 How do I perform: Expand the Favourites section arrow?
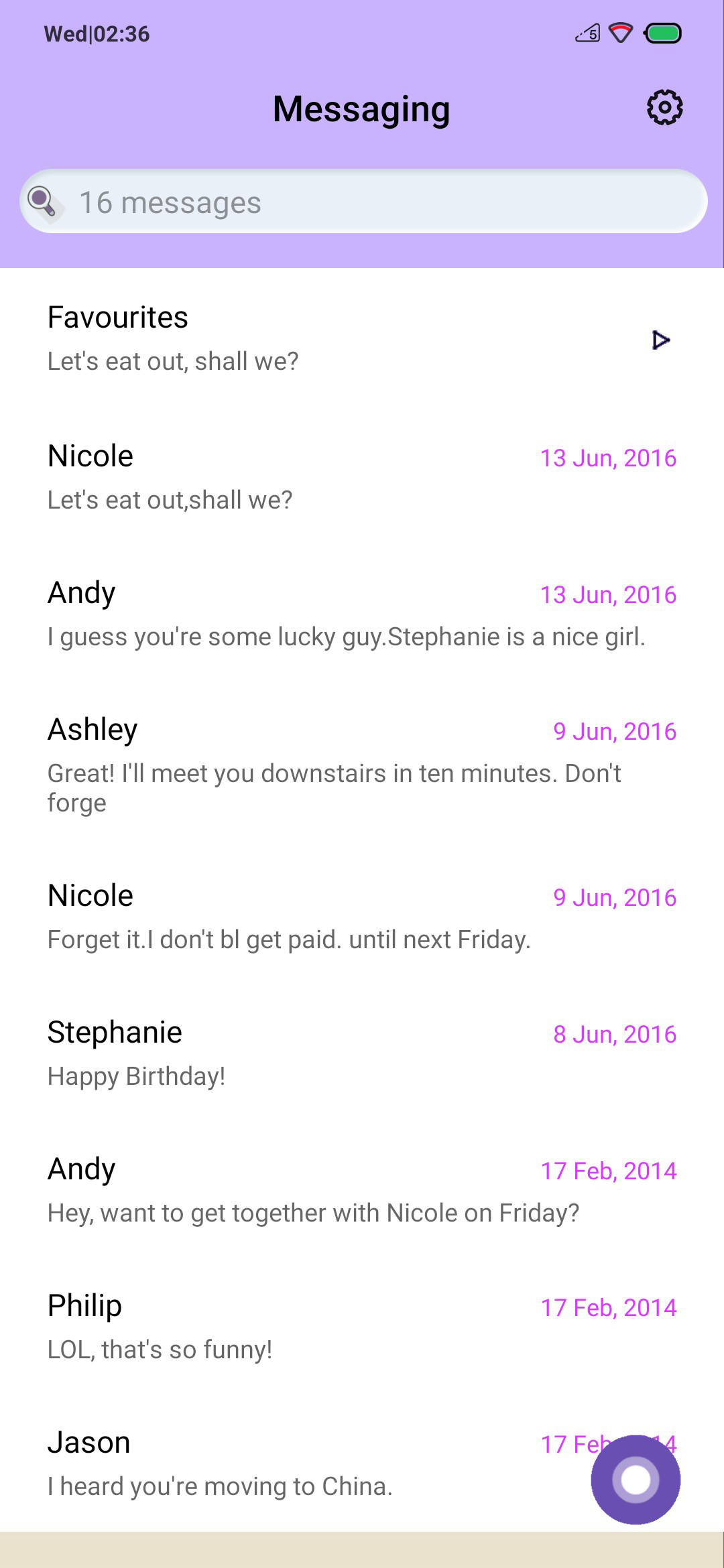click(x=661, y=340)
